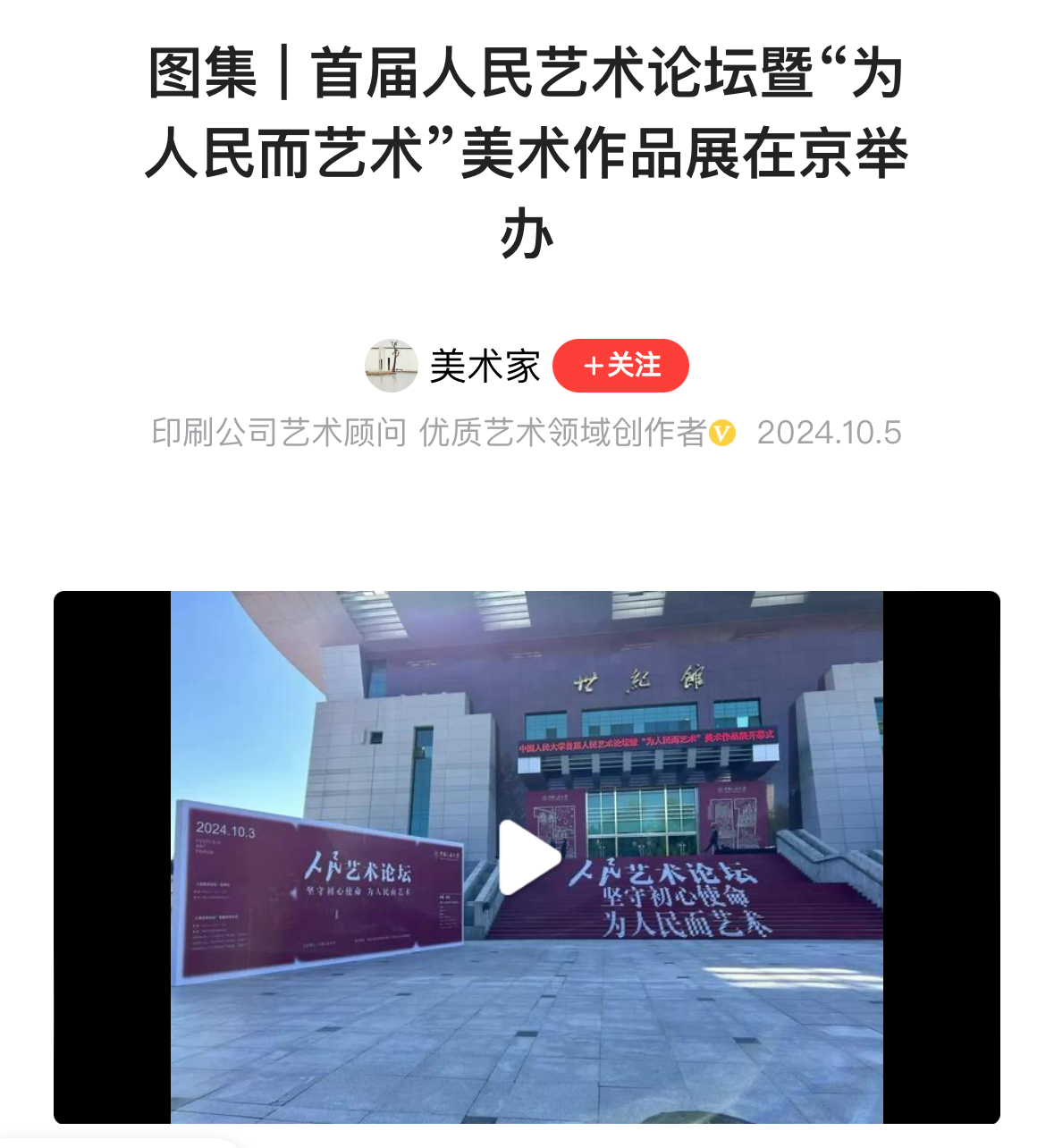Screen dimensions: 1054x1148
Task: Follow the author 美术家
Action: (x=620, y=365)
